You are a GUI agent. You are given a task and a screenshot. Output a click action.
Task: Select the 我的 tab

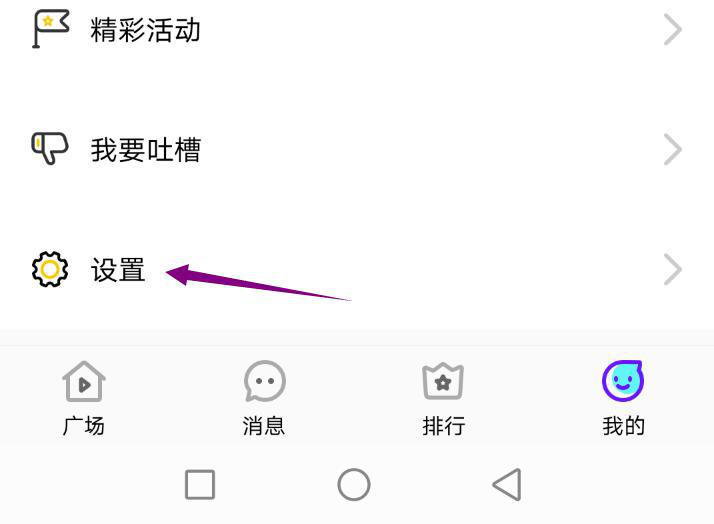(x=623, y=397)
